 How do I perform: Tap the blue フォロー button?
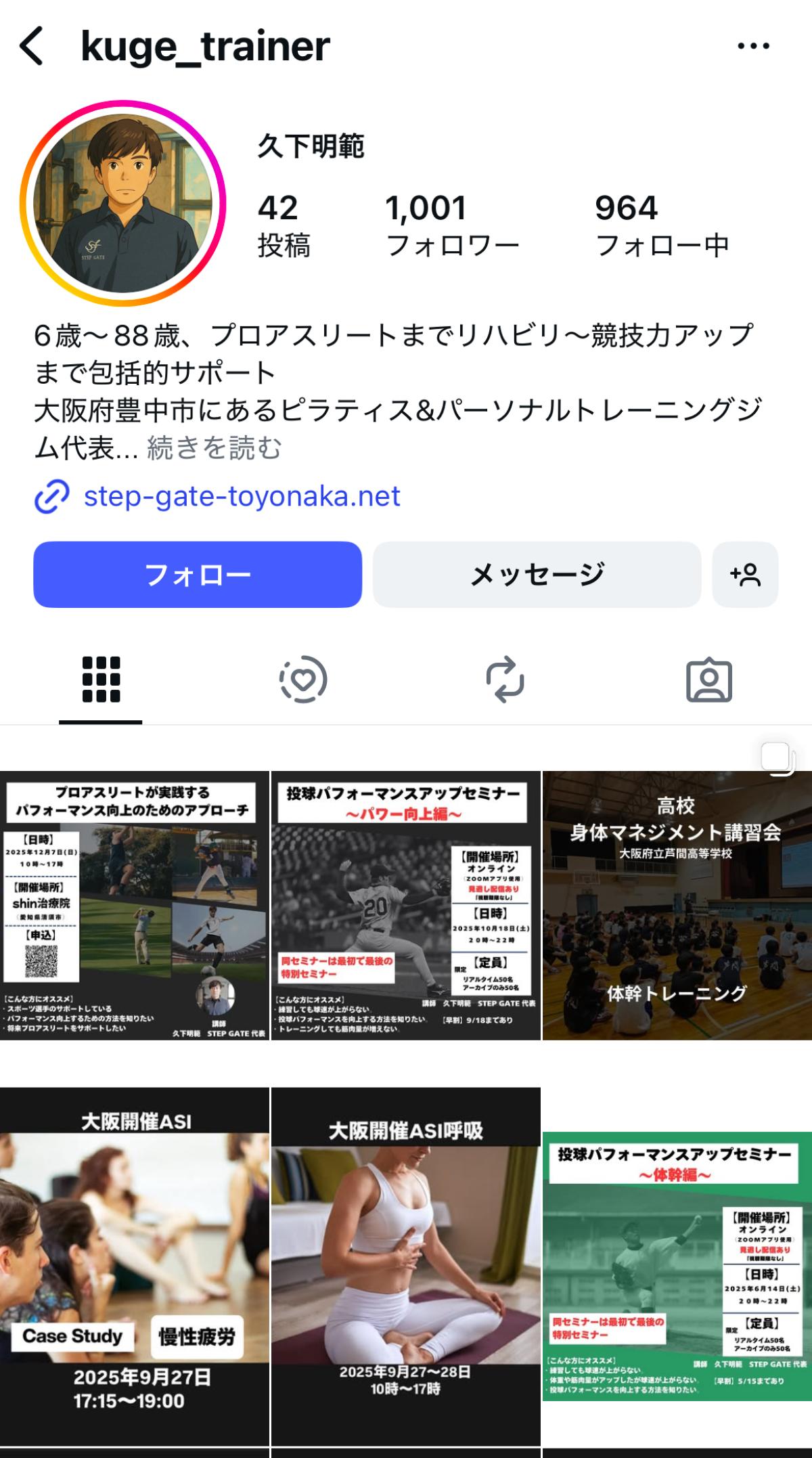[198, 575]
